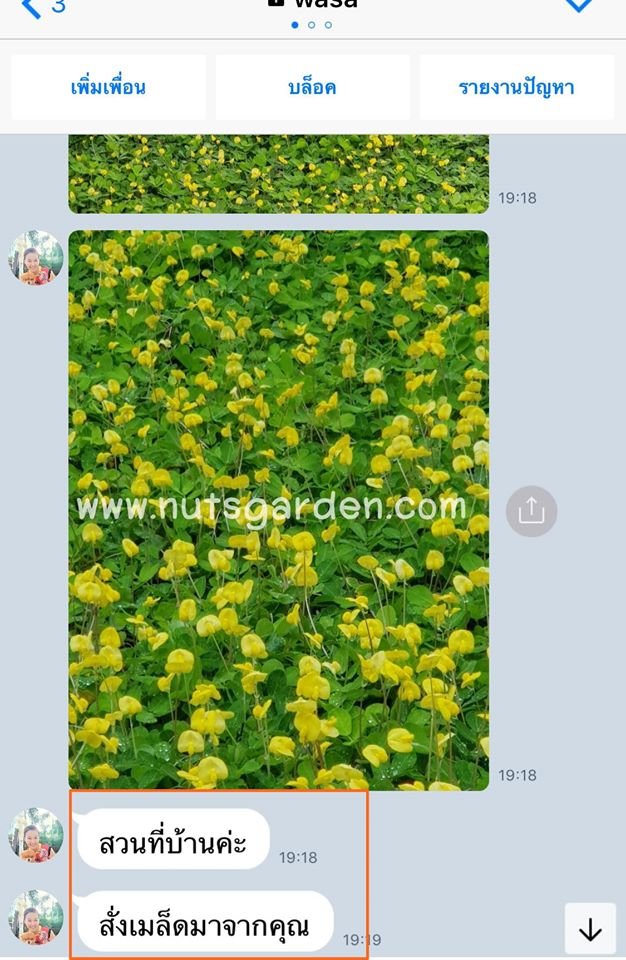Tap the บล็อค block button
The height and width of the screenshot is (960, 626).
coord(312,87)
